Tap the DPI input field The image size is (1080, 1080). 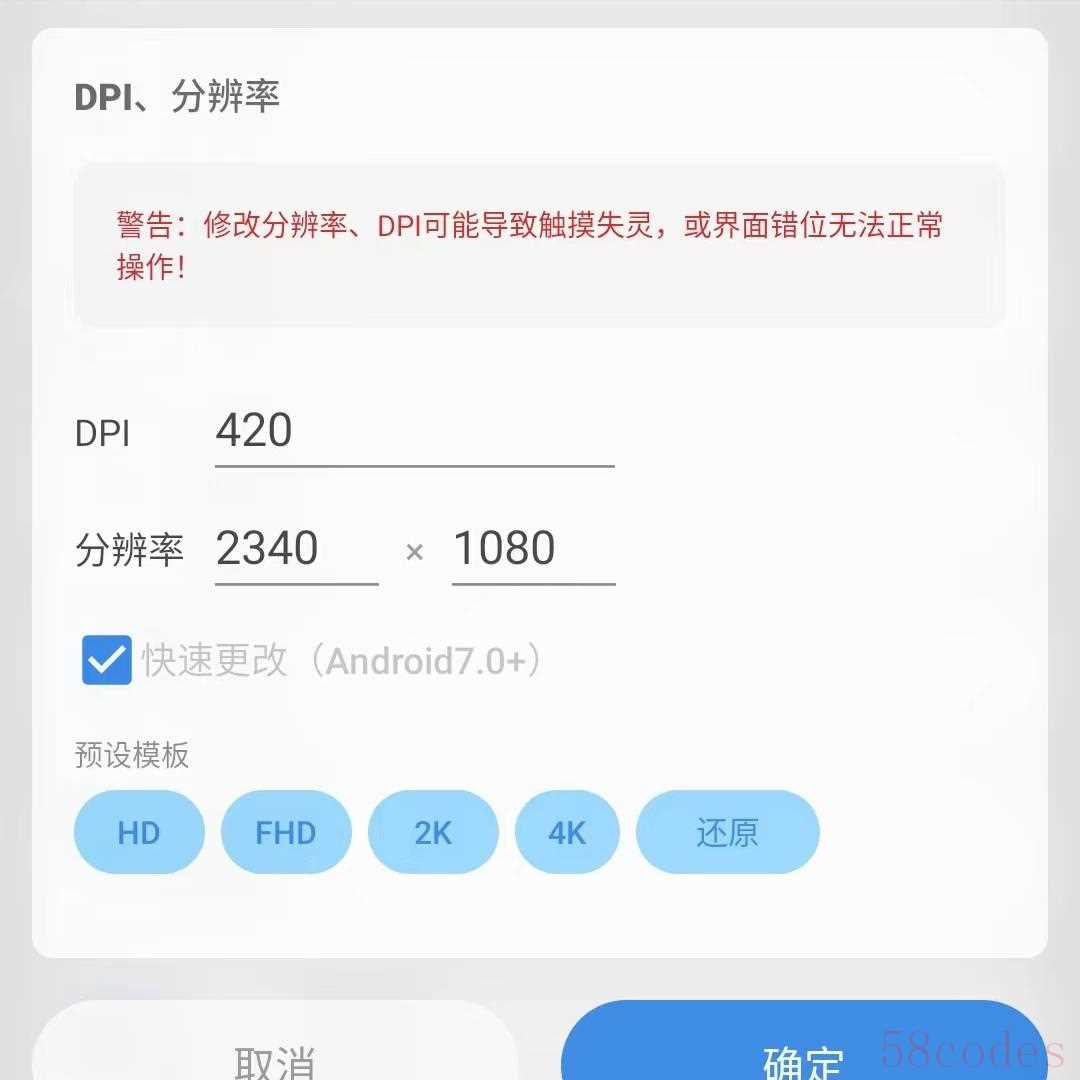(x=414, y=432)
